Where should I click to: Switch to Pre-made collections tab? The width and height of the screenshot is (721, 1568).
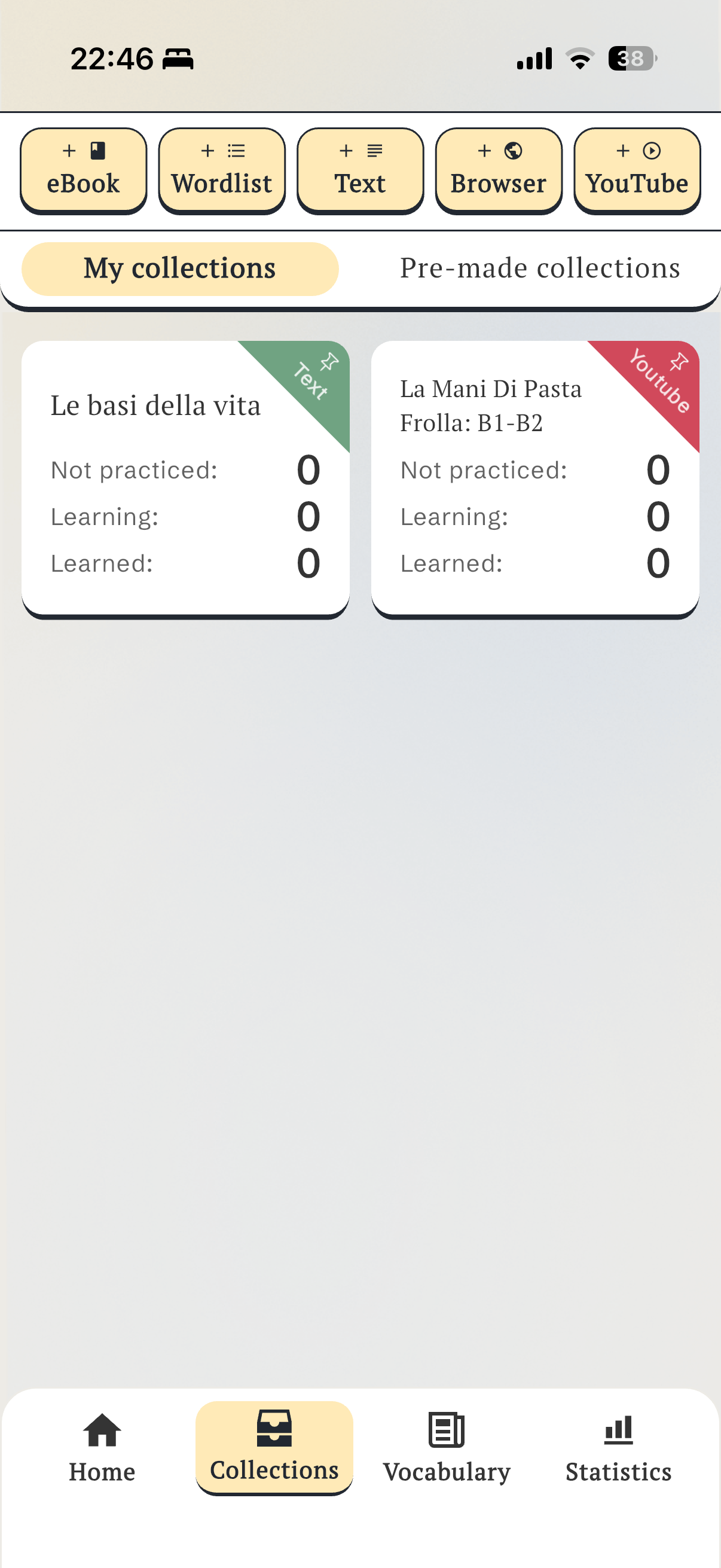click(540, 269)
